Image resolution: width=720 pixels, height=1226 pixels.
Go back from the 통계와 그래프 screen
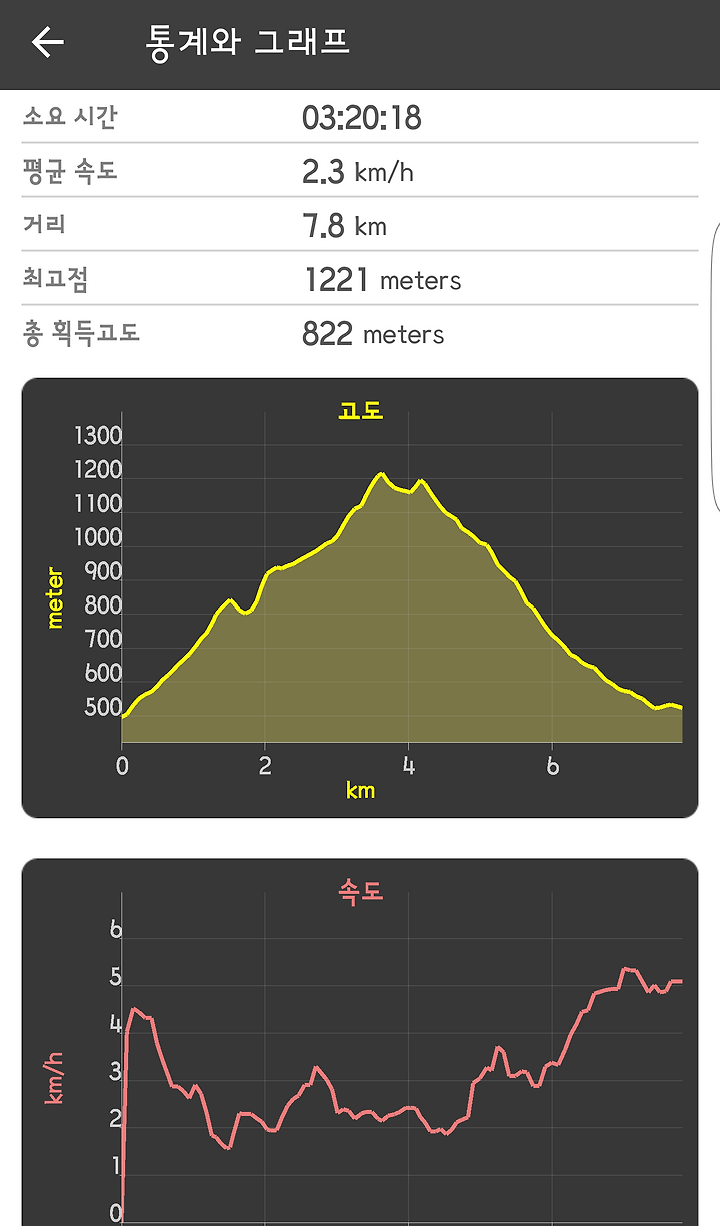(47, 42)
